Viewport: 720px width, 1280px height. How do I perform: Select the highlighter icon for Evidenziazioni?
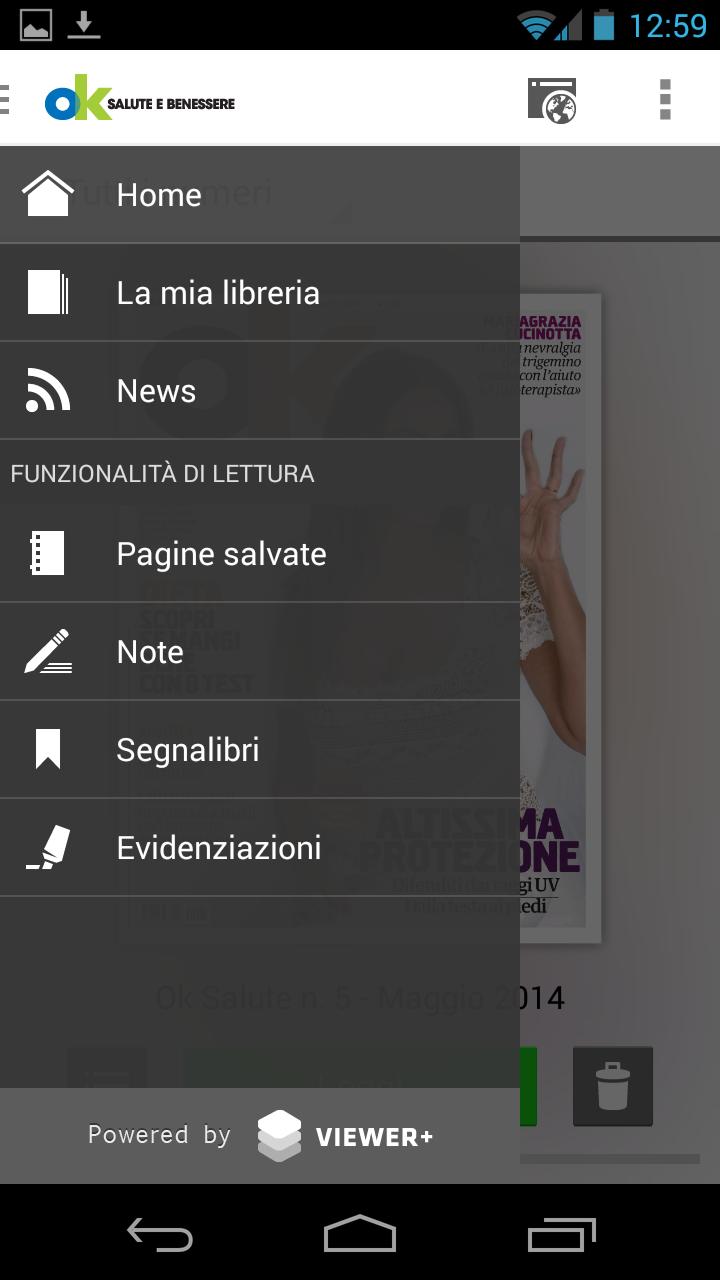tap(48, 847)
